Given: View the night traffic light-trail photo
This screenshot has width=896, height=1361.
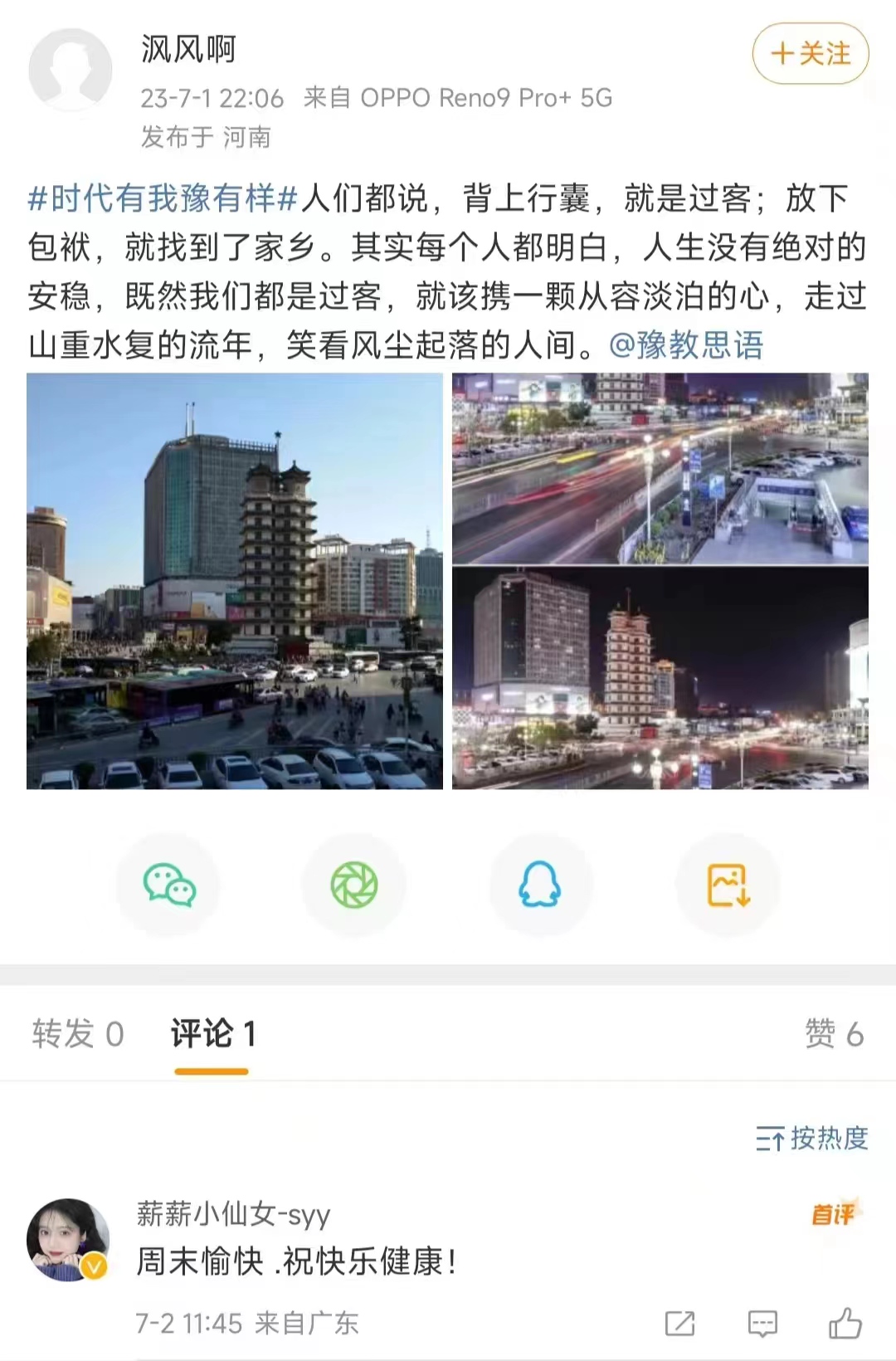Looking at the screenshot, I should click(660, 468).
